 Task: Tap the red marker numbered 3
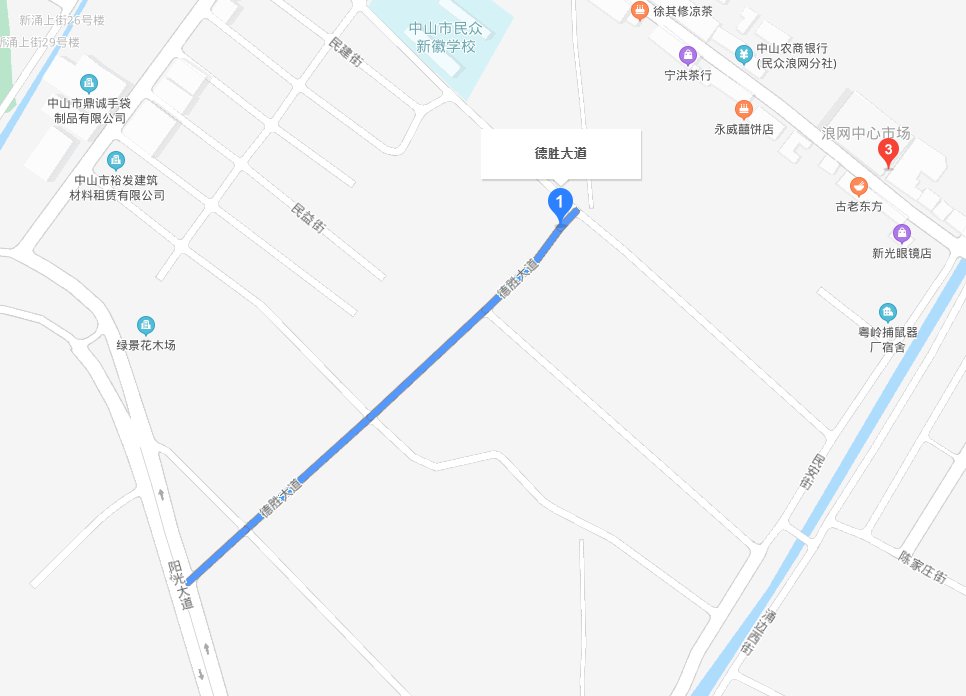point(886,153)
